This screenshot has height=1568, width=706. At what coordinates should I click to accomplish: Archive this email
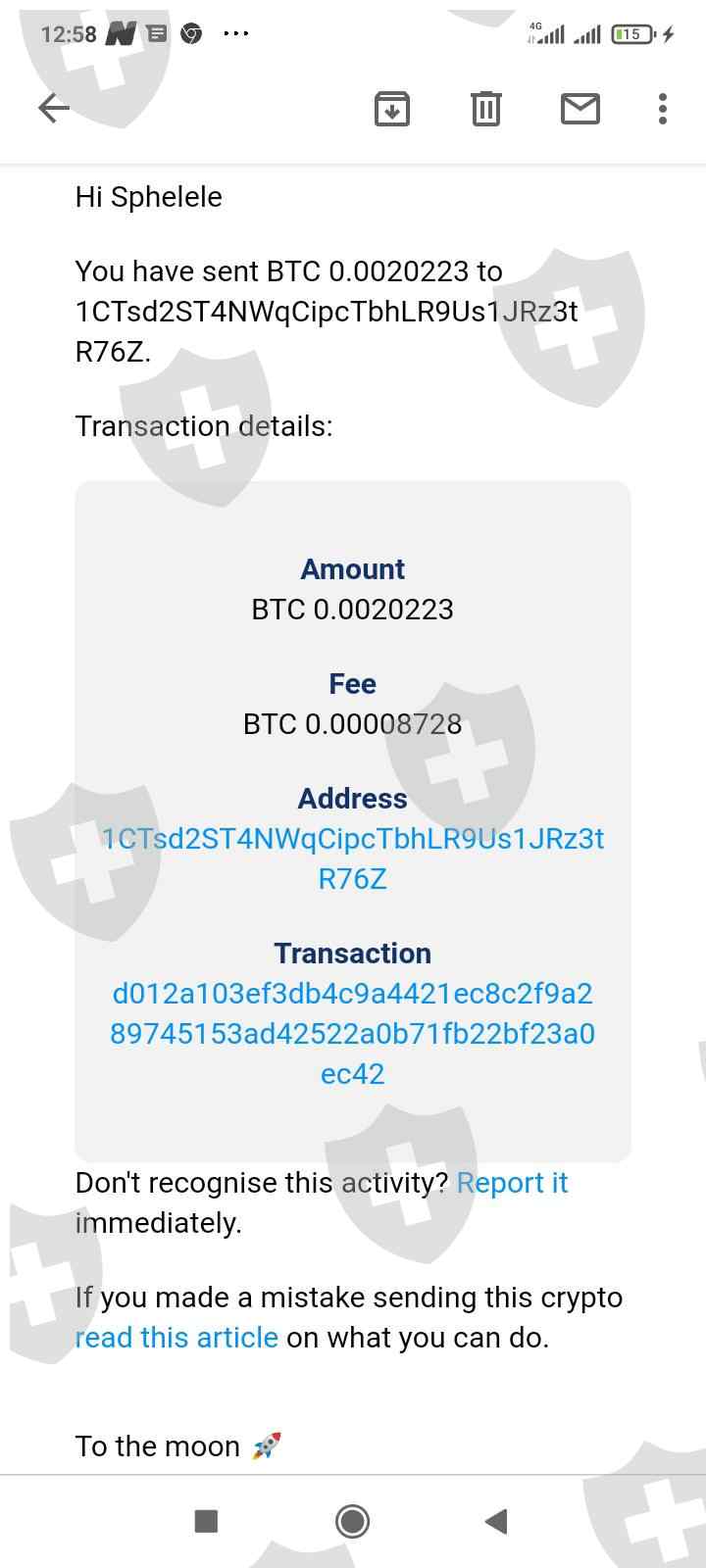[392, 109]
